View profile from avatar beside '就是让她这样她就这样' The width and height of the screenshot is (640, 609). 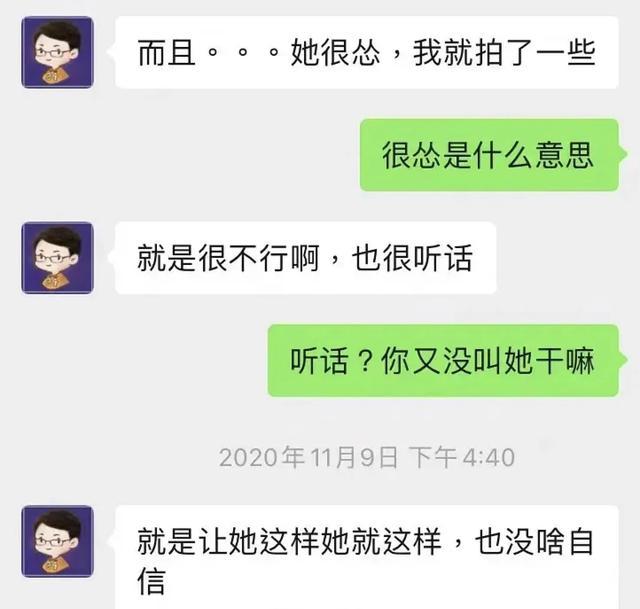[x=57, y=541]
